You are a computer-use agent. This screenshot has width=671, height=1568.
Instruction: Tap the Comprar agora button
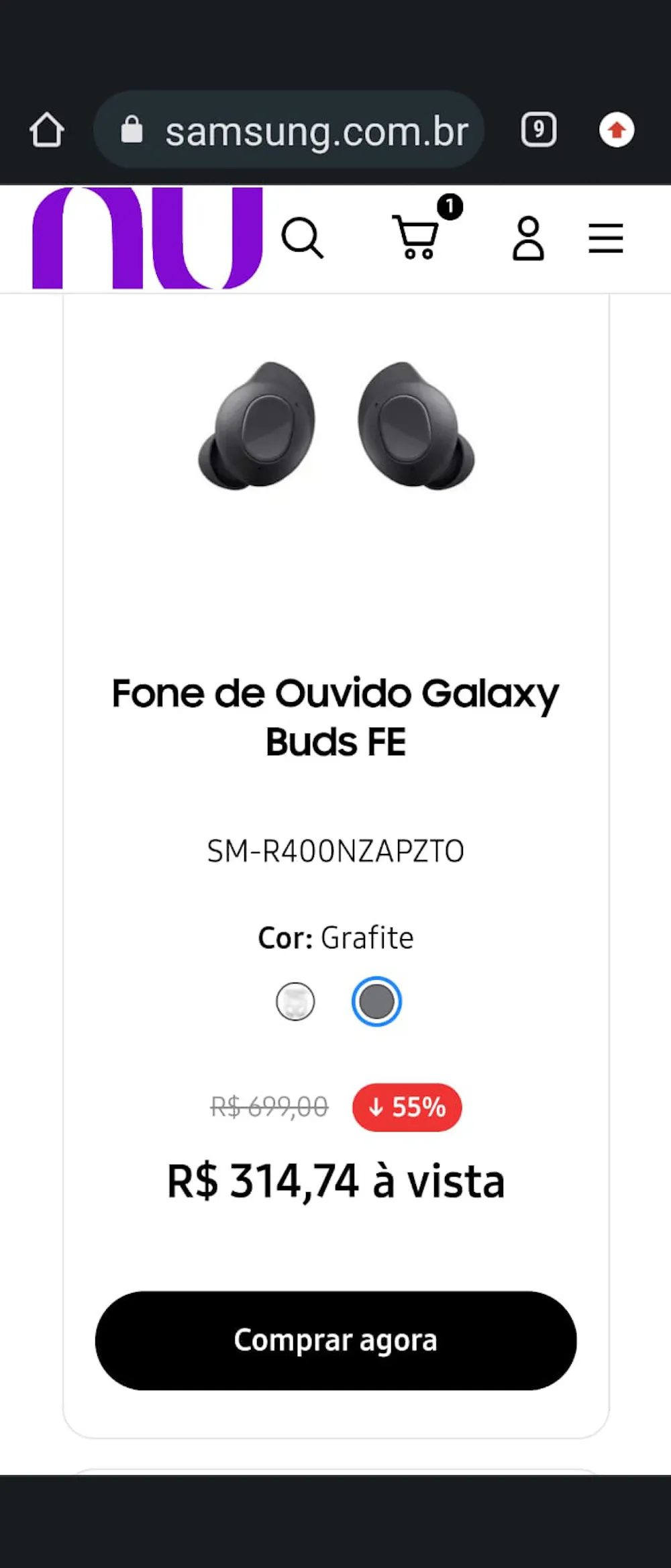pos(335,1340)
